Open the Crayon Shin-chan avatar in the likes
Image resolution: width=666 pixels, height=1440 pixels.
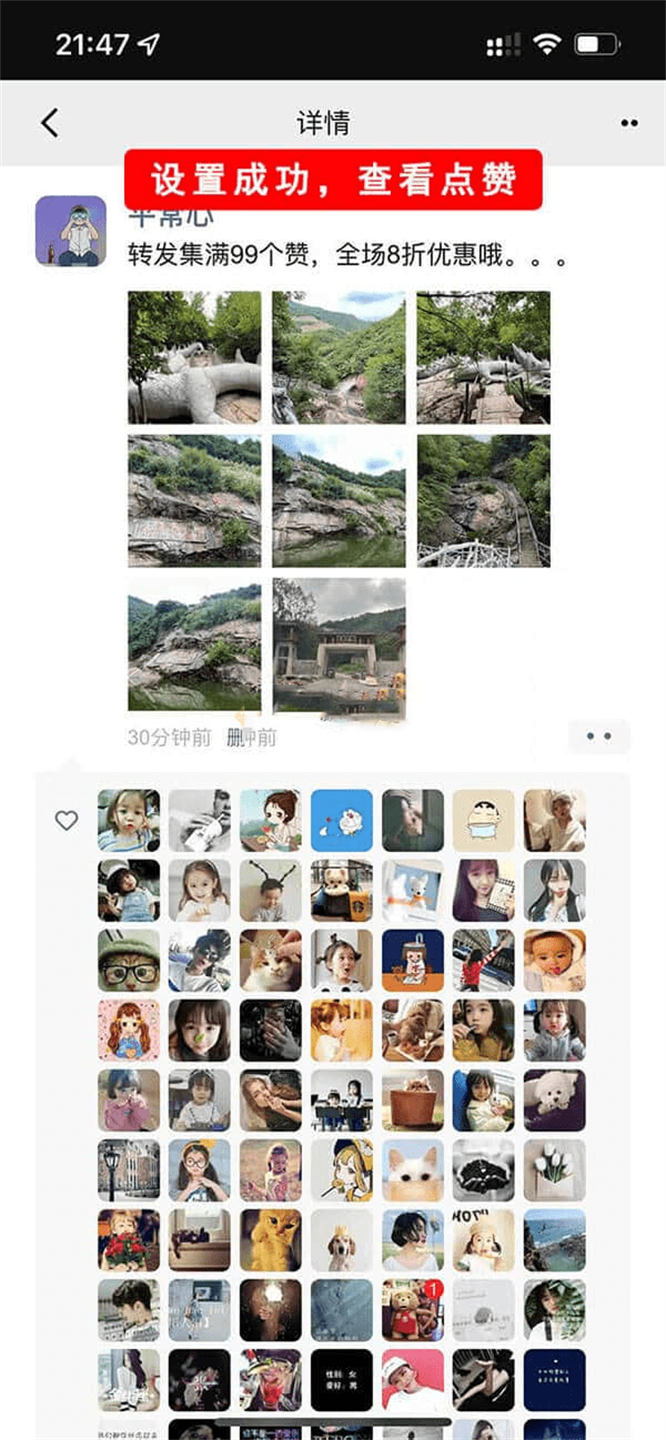pos(484,821)
